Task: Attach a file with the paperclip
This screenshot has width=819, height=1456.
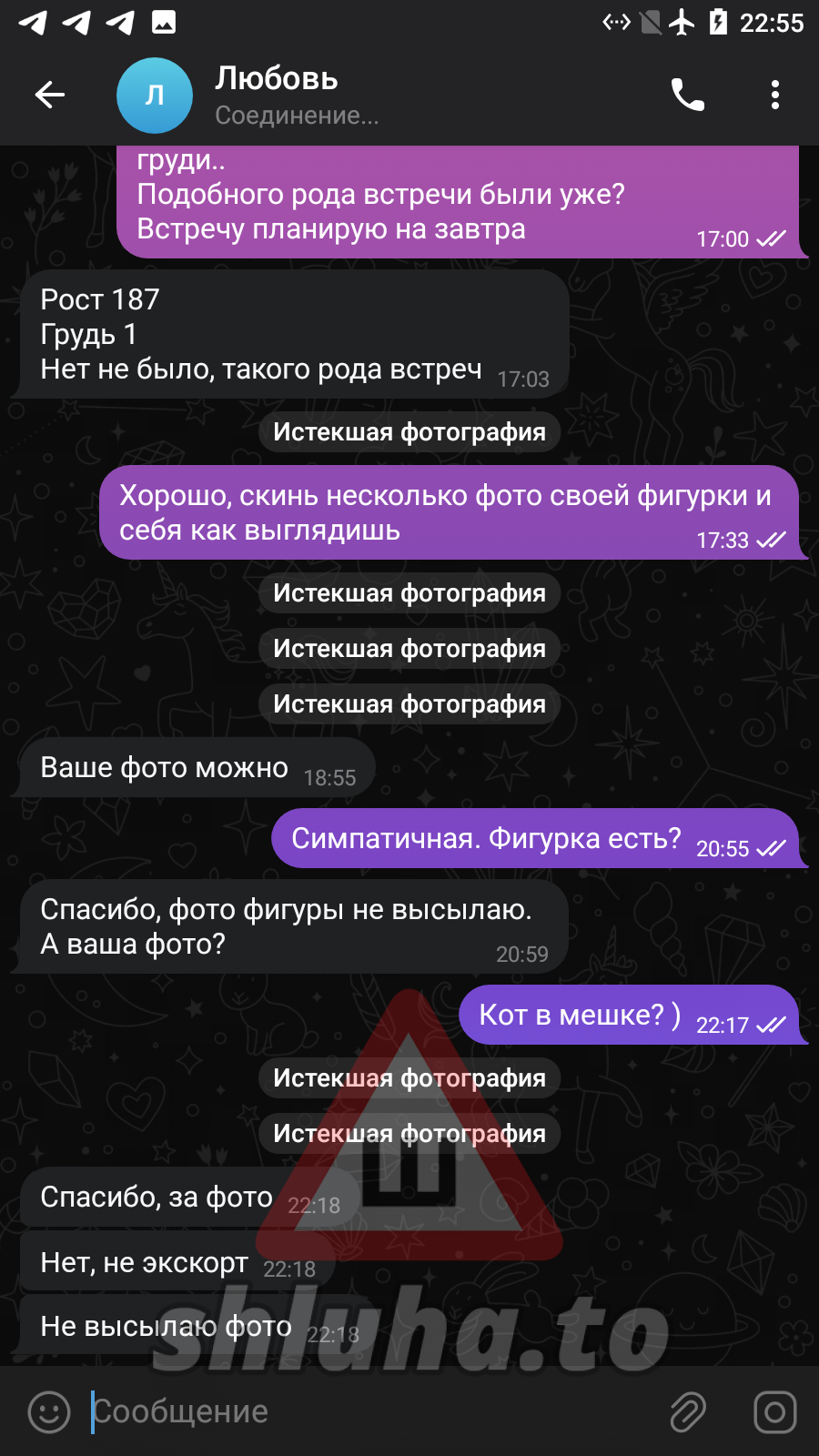Action: click(688, 1411)
